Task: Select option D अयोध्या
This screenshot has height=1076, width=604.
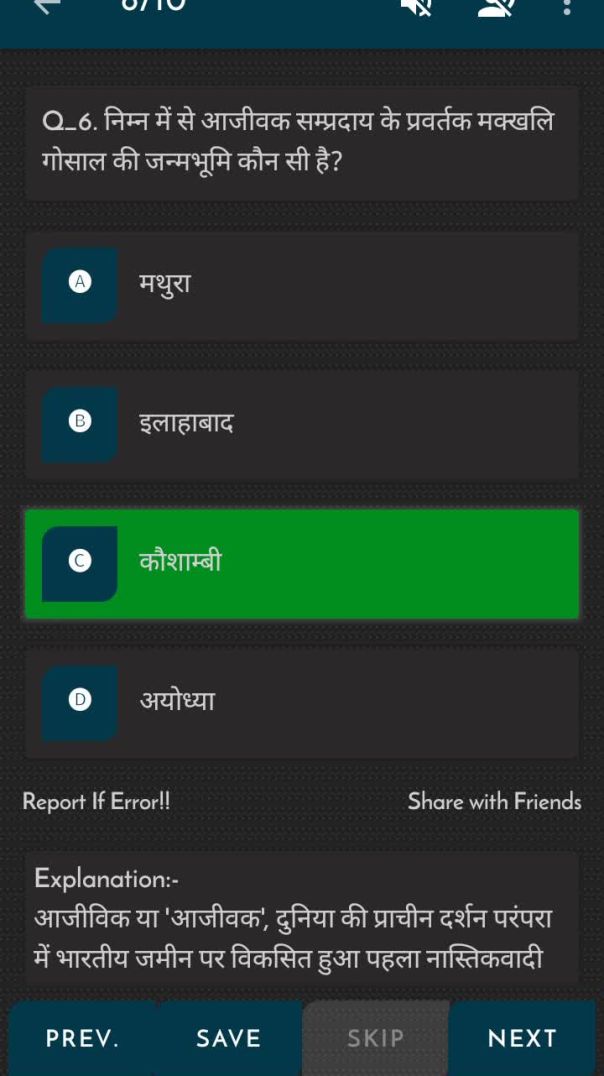Action: click(302, 702)
